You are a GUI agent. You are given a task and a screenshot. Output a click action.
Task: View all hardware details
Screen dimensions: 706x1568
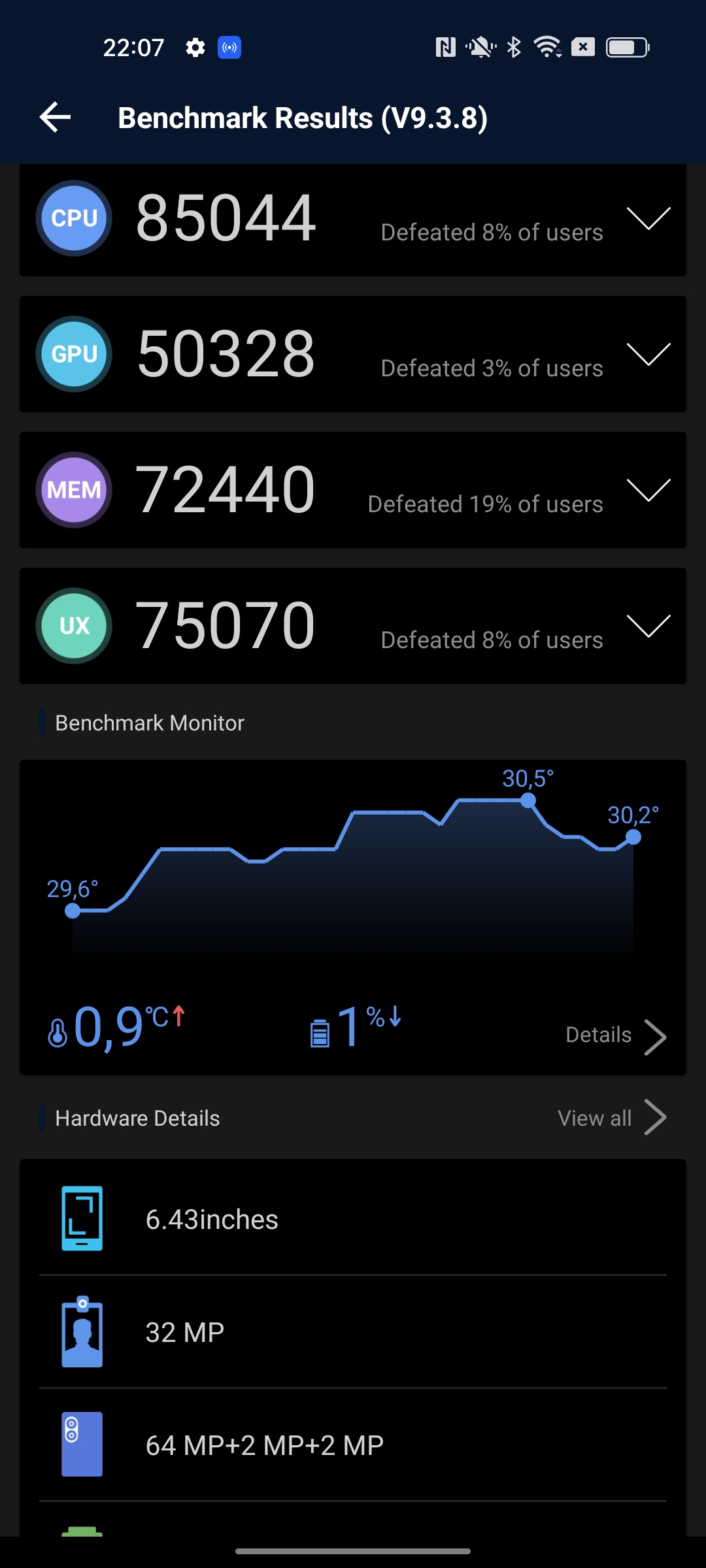(x=611, y=1118)
